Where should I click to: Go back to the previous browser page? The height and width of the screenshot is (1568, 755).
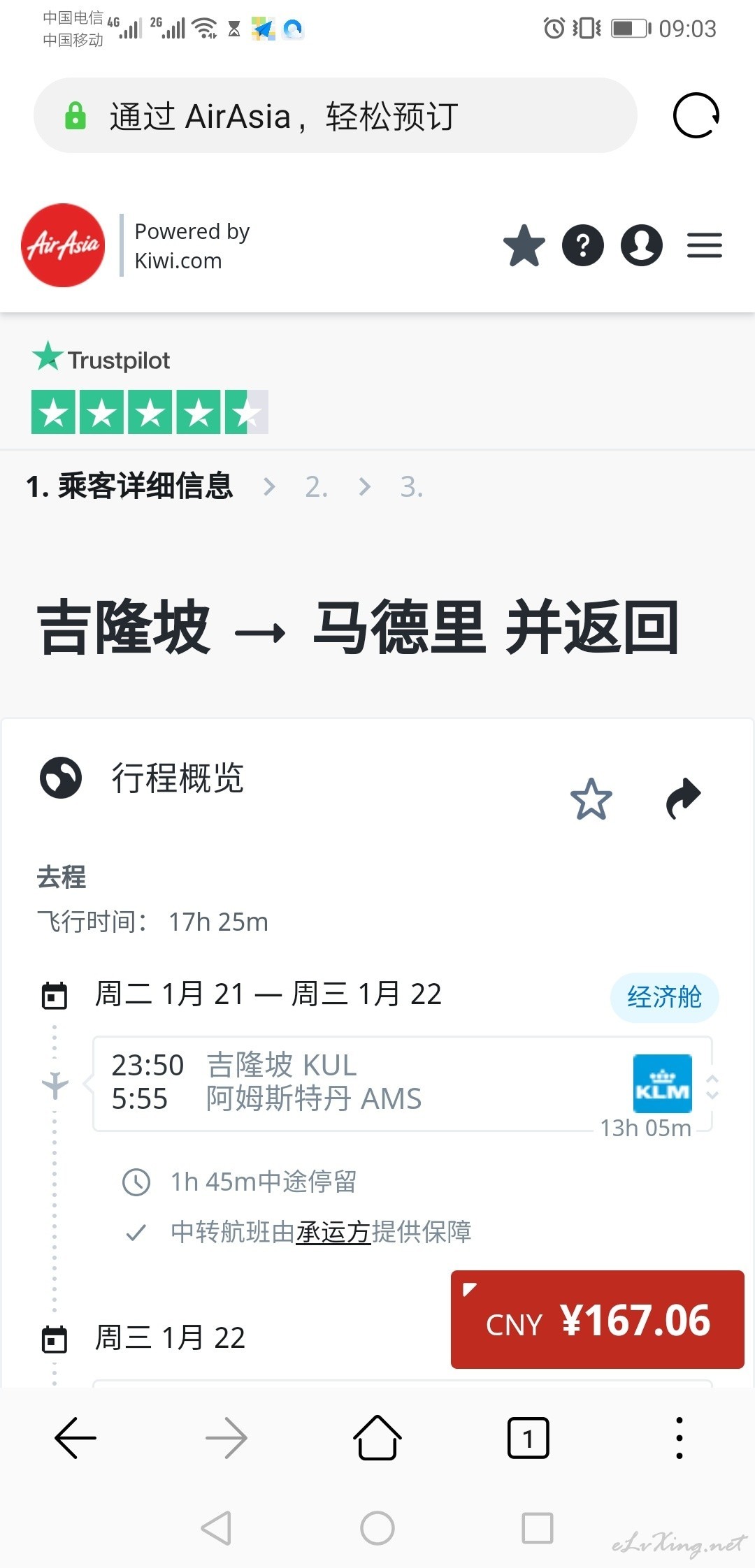[75, 1437]
